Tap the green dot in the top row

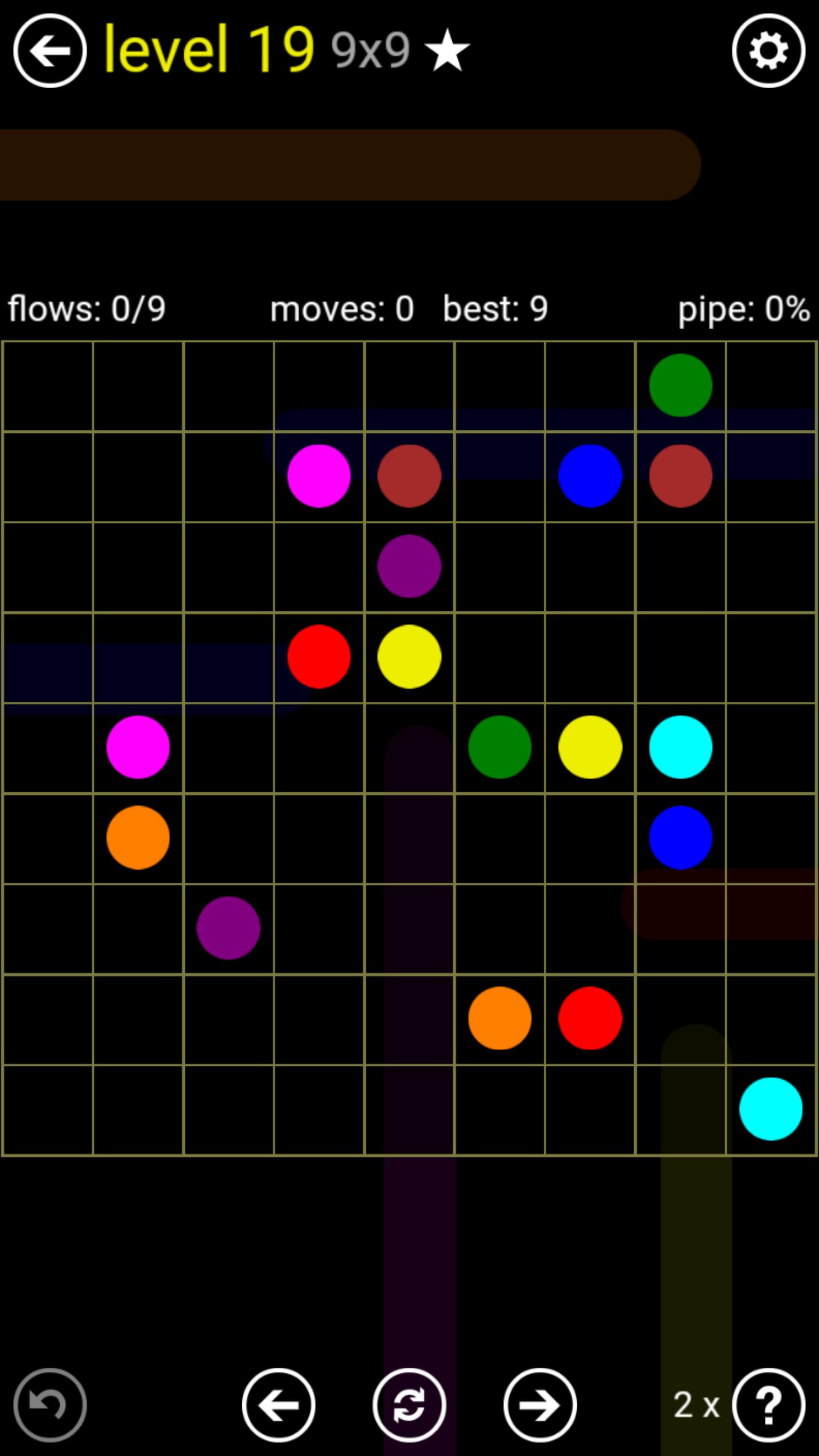[x=680, y=385]
